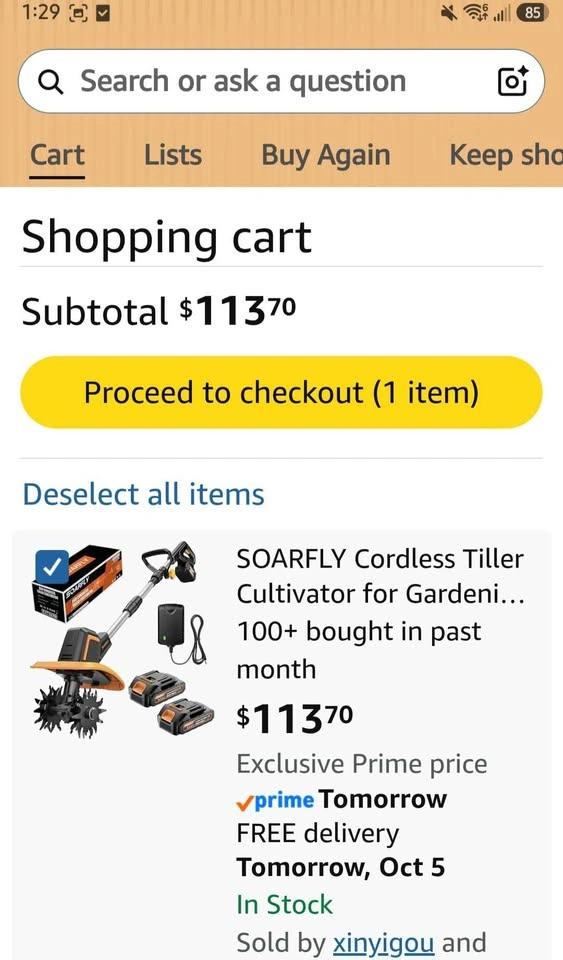Open the SOARFLY Cordless Tiller product image
This screenshot has height=960, width=563.
(122, 639)
